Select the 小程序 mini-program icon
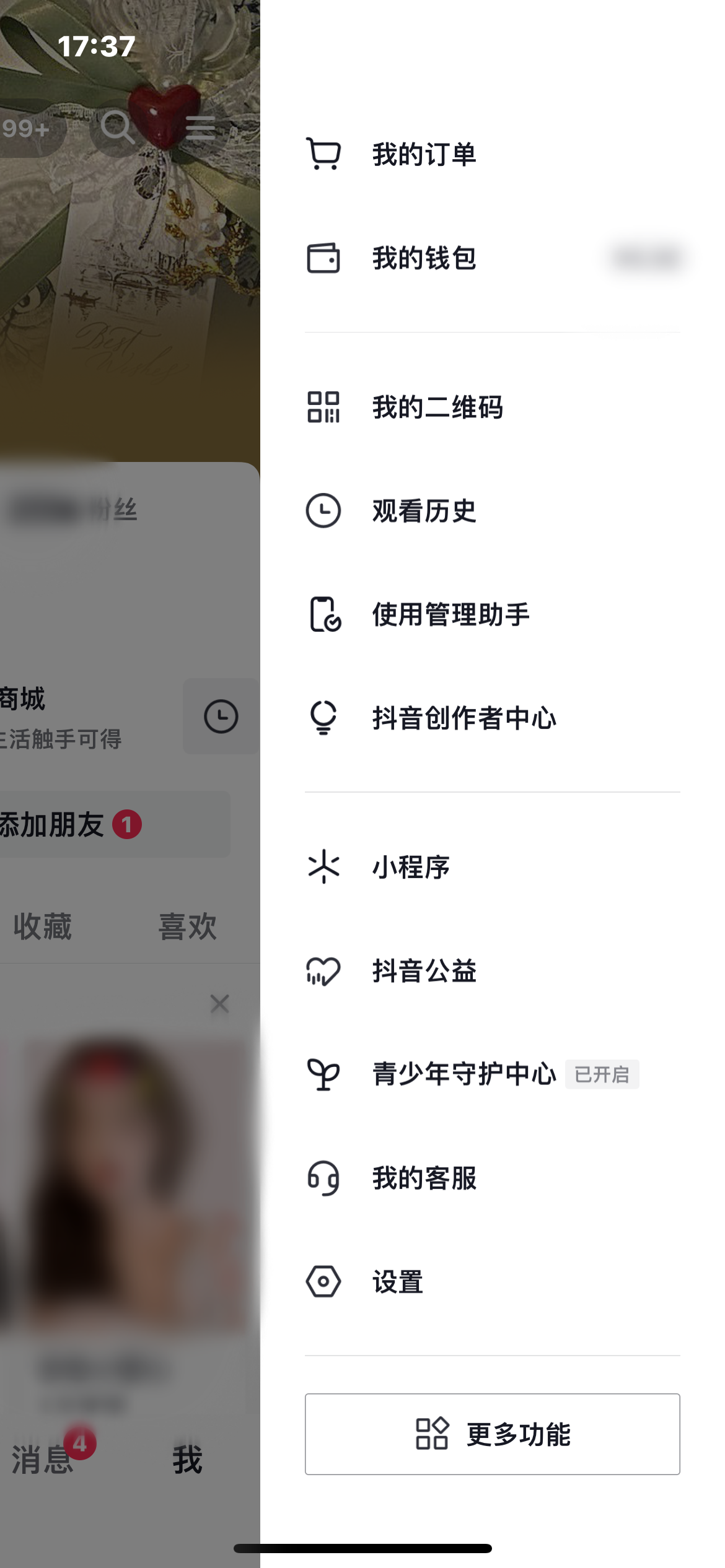 tap(323, 867)
